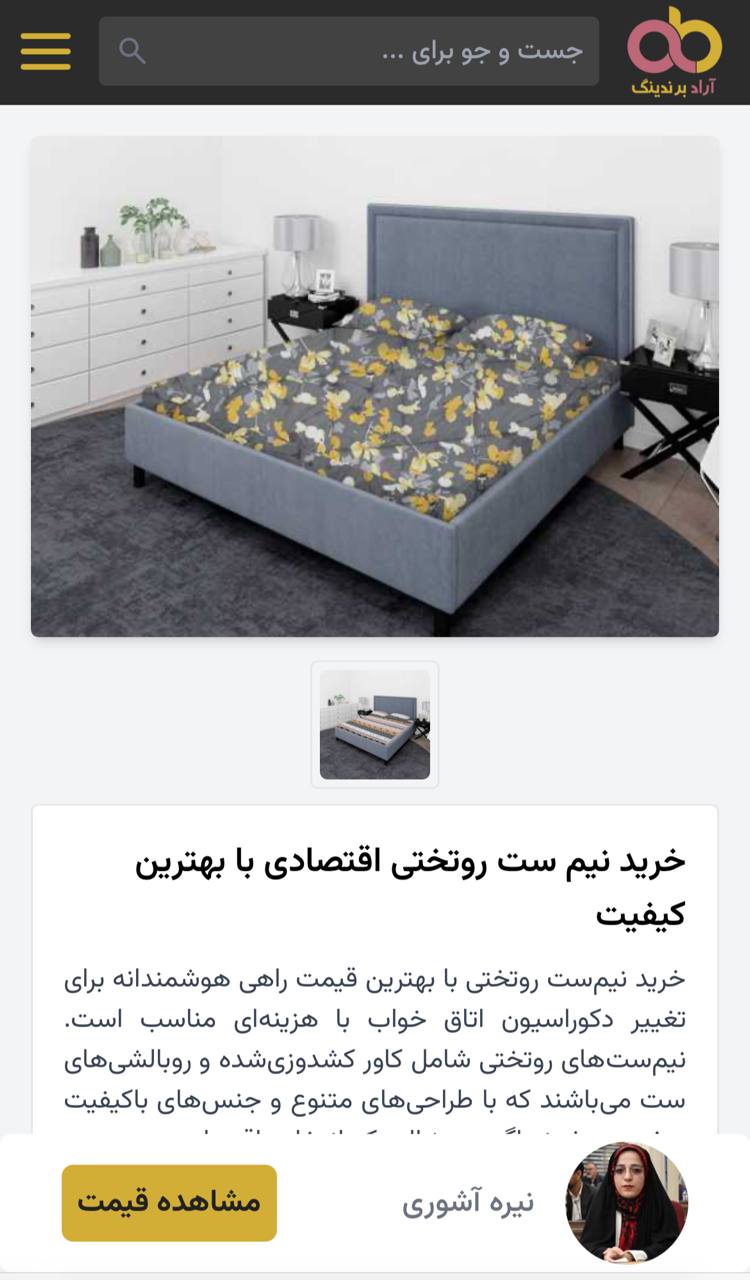
Task: Tap the search field
Action: (x=348, y=51)
